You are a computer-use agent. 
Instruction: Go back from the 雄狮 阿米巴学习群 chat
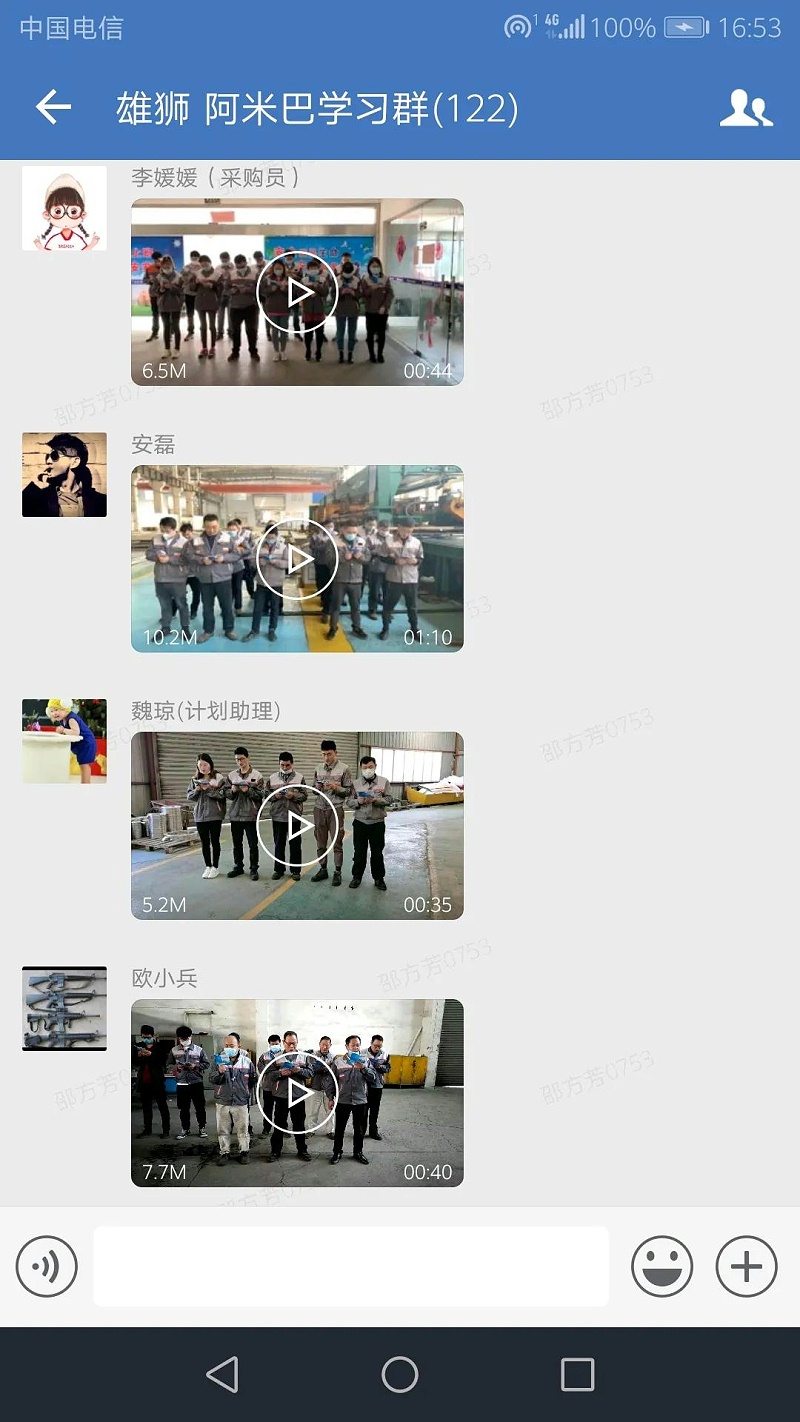click(x=53, y=108)
